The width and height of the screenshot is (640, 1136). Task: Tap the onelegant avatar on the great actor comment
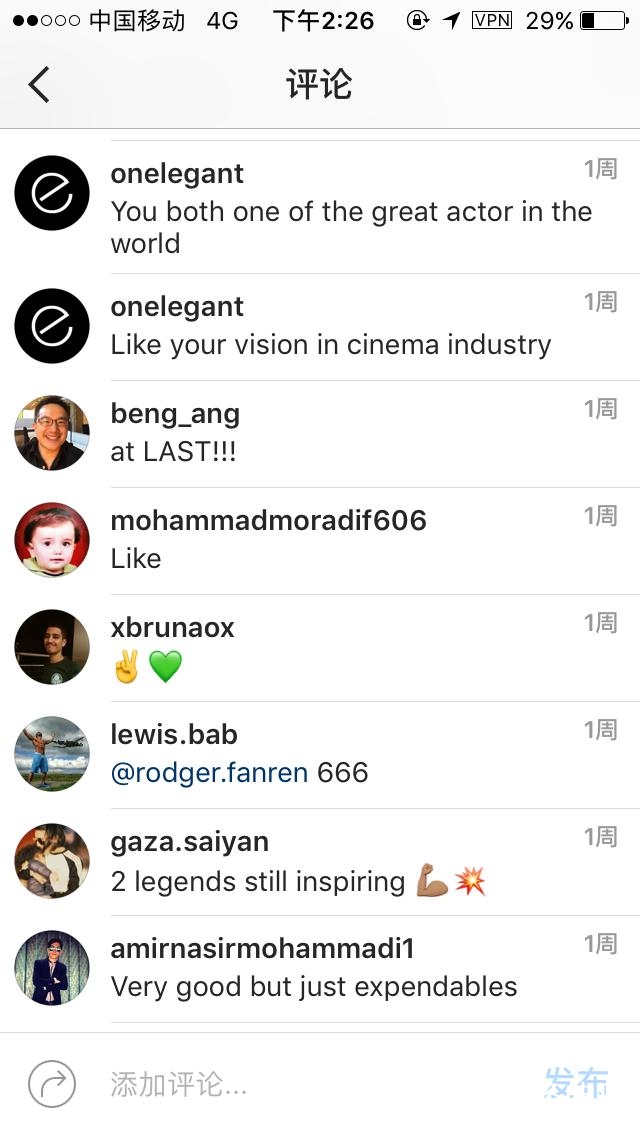(x=52, y=193)
